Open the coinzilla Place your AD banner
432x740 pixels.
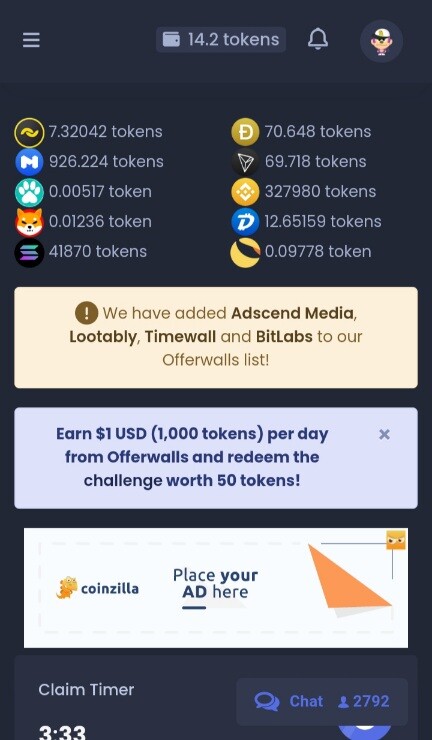[216, 588]
